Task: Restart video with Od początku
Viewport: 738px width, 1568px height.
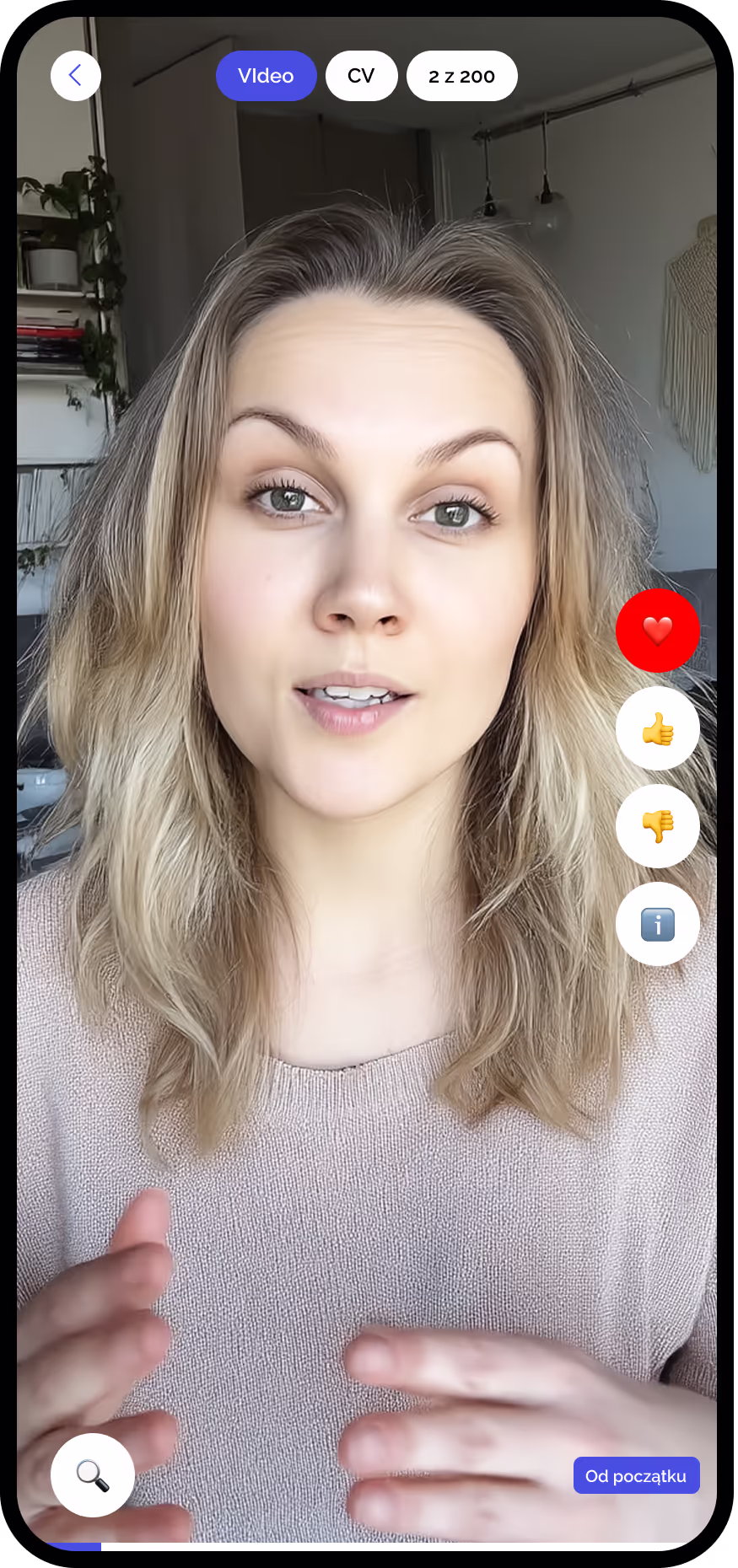Action: pos(636,1475)
